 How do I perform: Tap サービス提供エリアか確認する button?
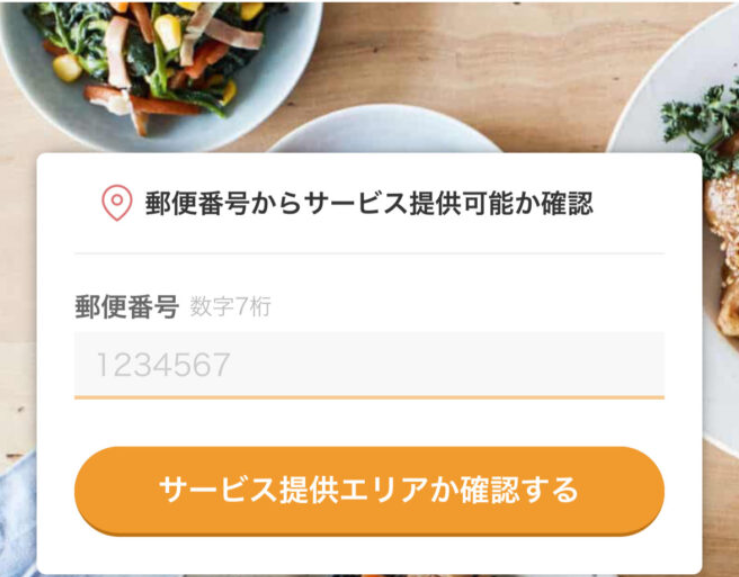[x=368, y=490]
